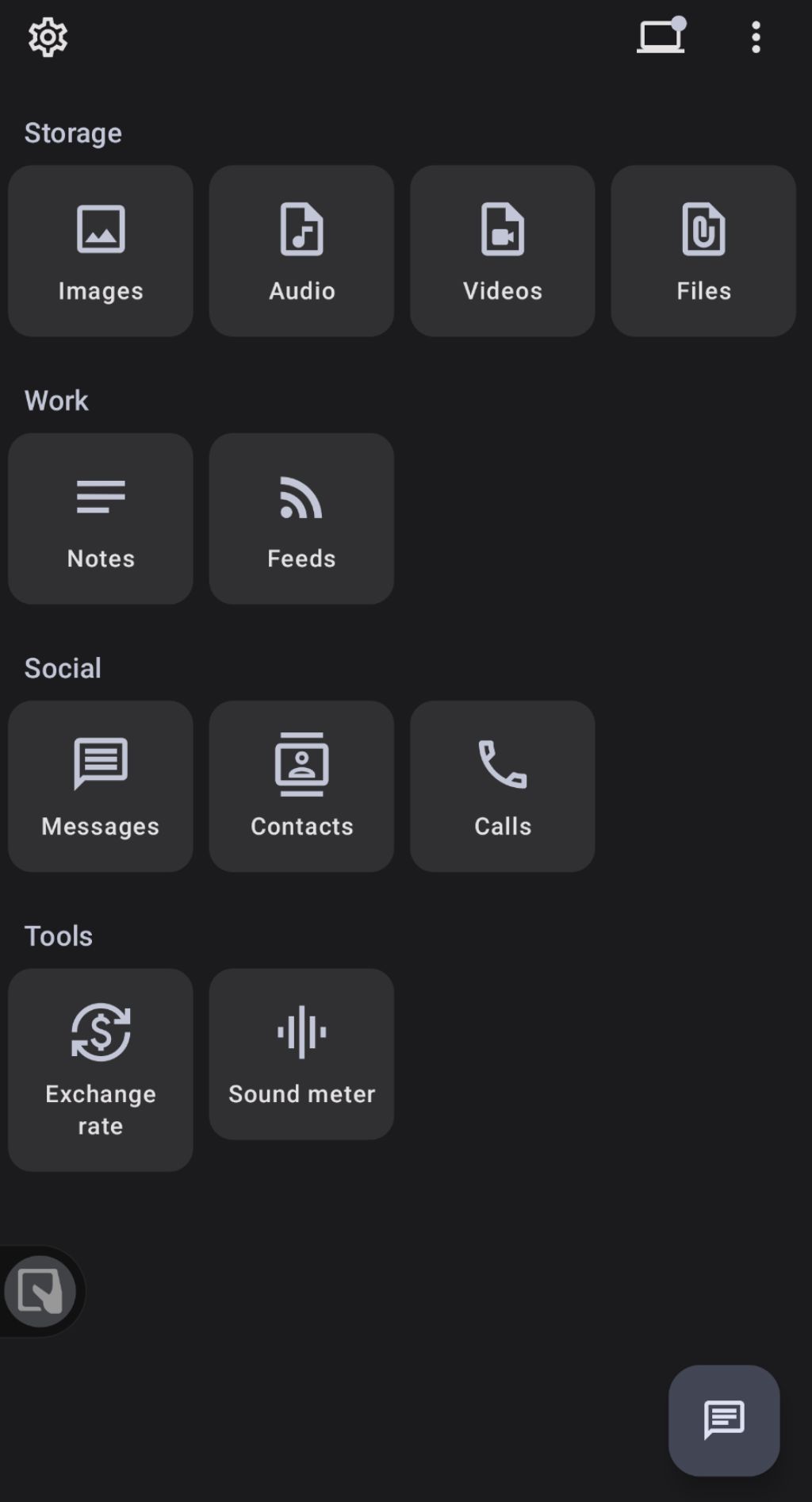View Messages under Social
Image resolution: width=812 pixels, height=1502 pixels.
[x=101, y=786]
